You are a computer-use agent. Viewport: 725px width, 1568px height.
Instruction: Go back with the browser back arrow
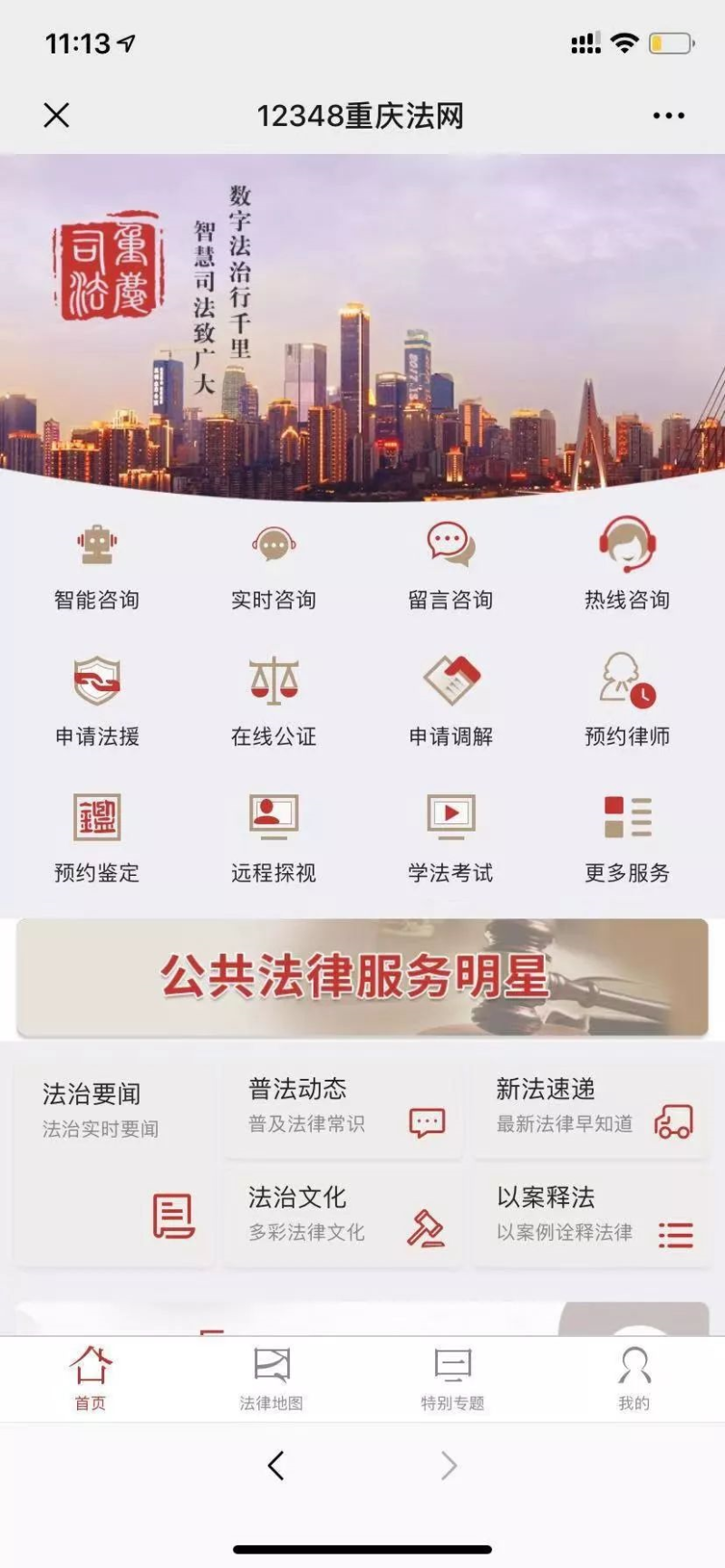(276, 1465)
